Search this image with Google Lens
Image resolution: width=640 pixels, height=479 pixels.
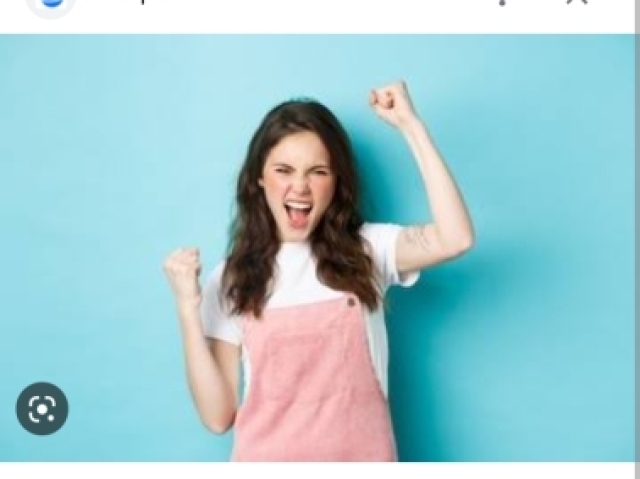(42, 408)
